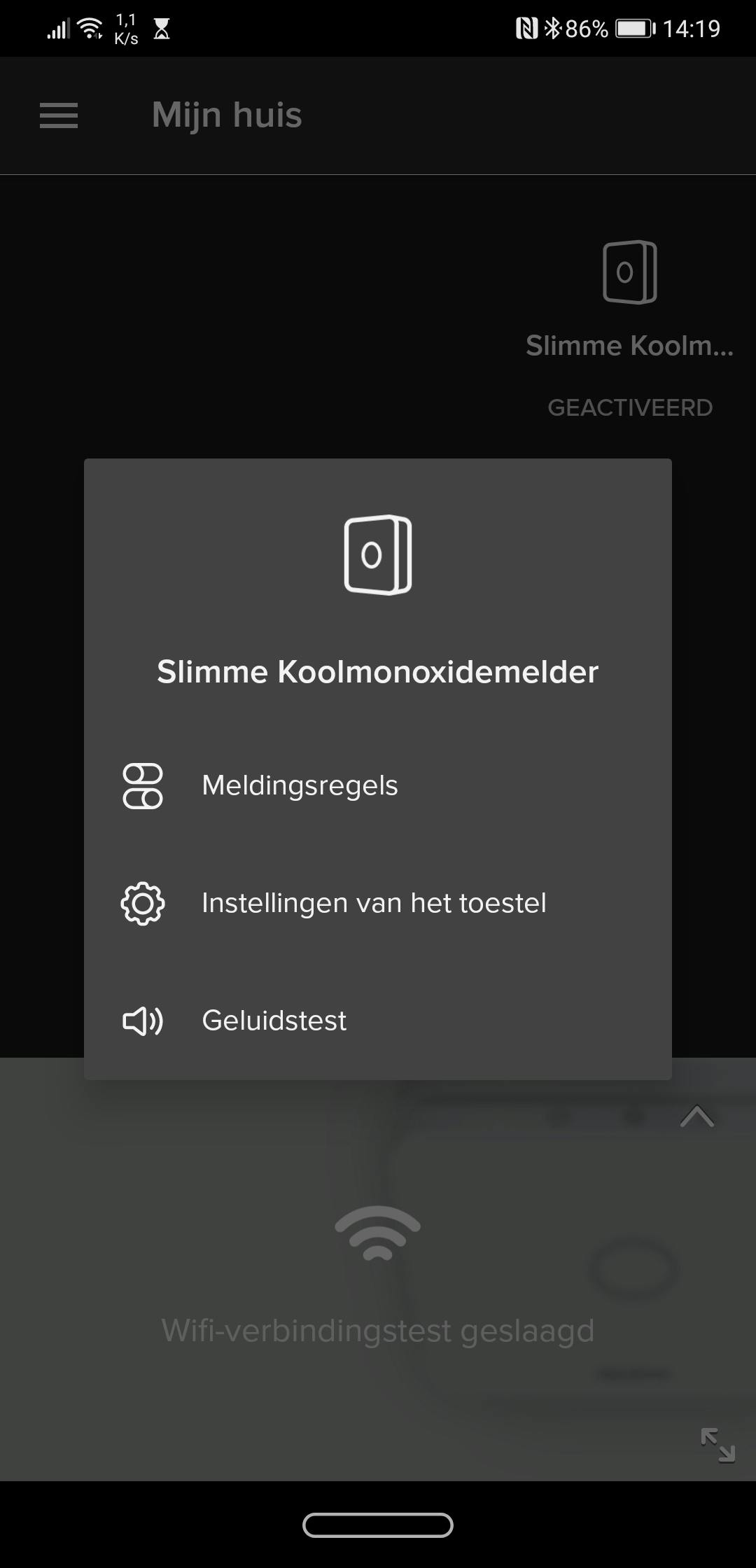Open the hamburger drawer menu
This screenshot has width=756, height=1568.
[x=59, y=115]
